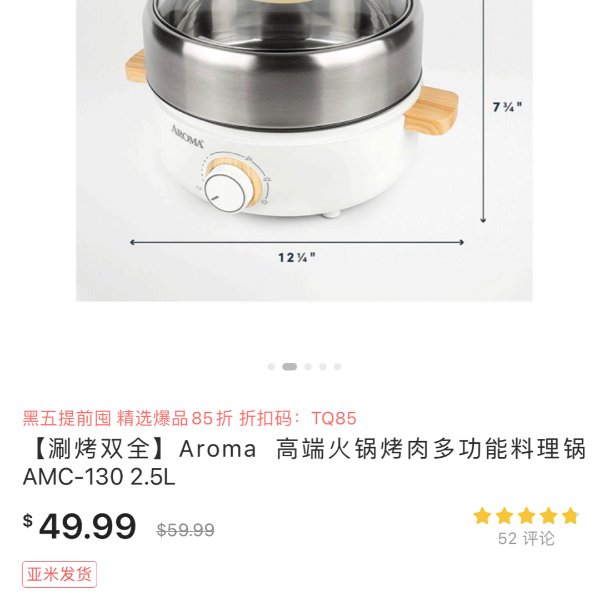Open the 黑五提前囤 TQ85 discount promo

(190, 419)
